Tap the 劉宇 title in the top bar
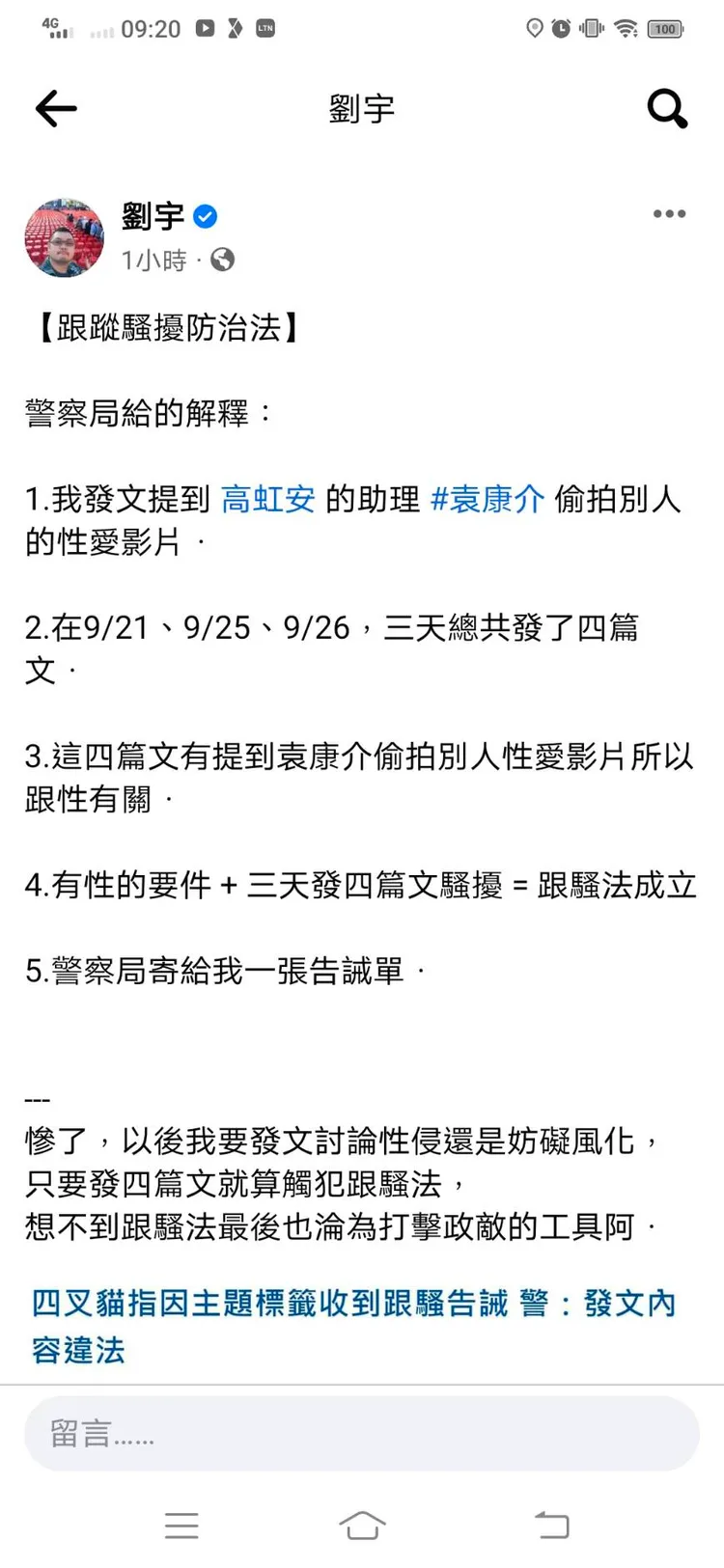Screen dimensions: 724x1568 pyautogui.click(x=362, y=109)
